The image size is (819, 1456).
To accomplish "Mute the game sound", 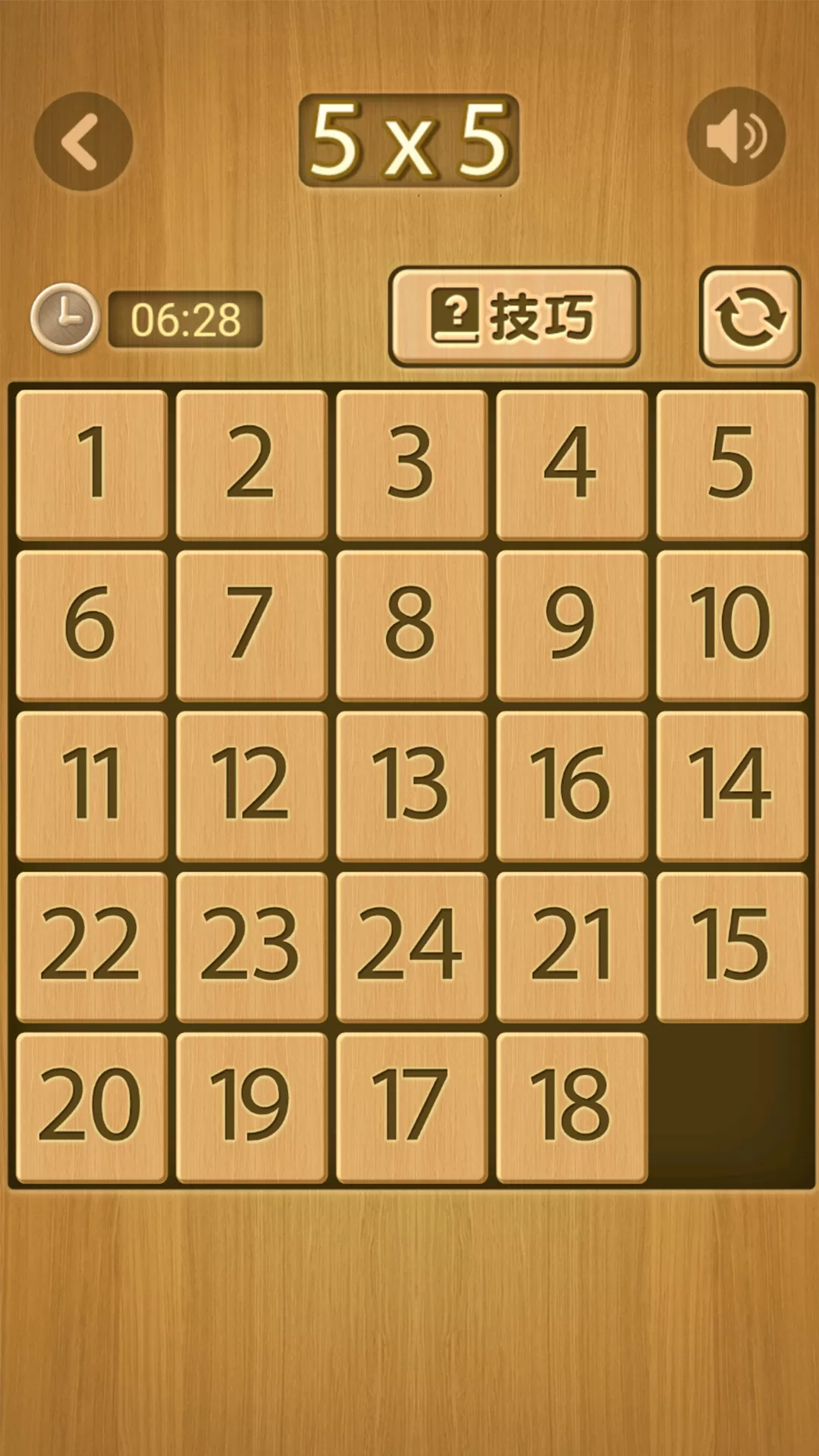I will (736, 137).
